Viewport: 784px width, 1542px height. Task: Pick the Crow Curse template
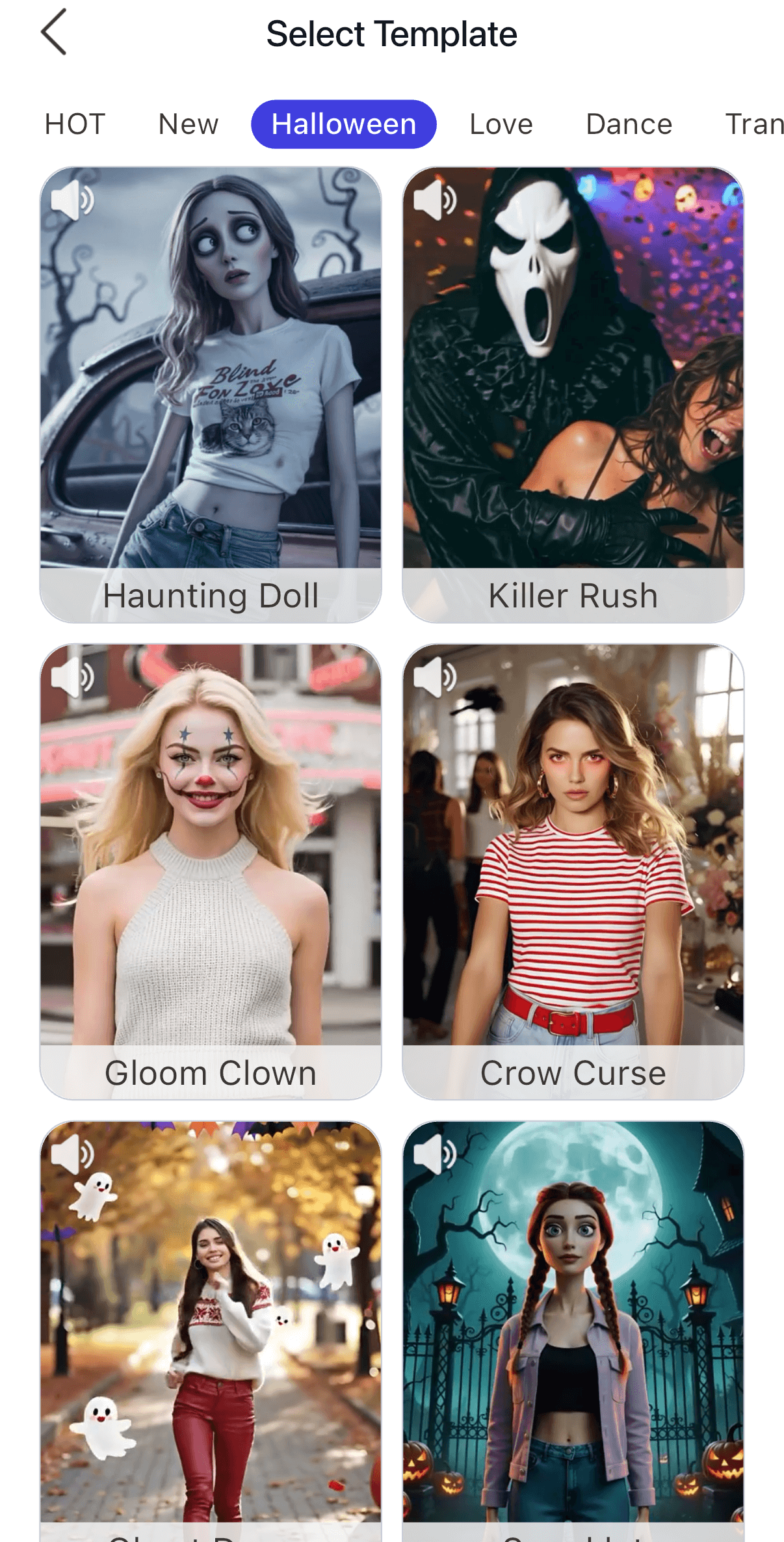click(x=573, y=871)
